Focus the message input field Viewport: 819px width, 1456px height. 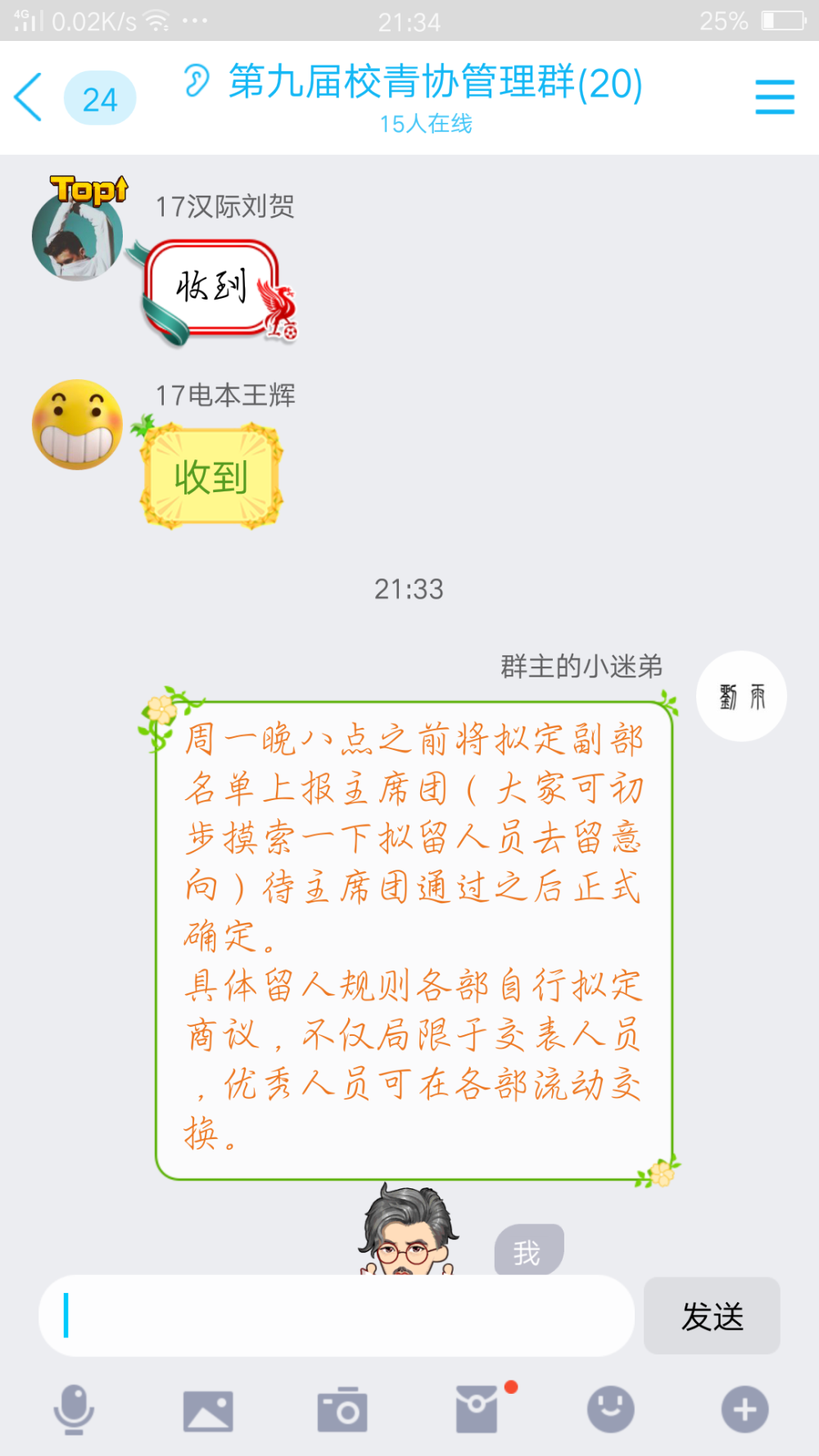[337, 1315]
